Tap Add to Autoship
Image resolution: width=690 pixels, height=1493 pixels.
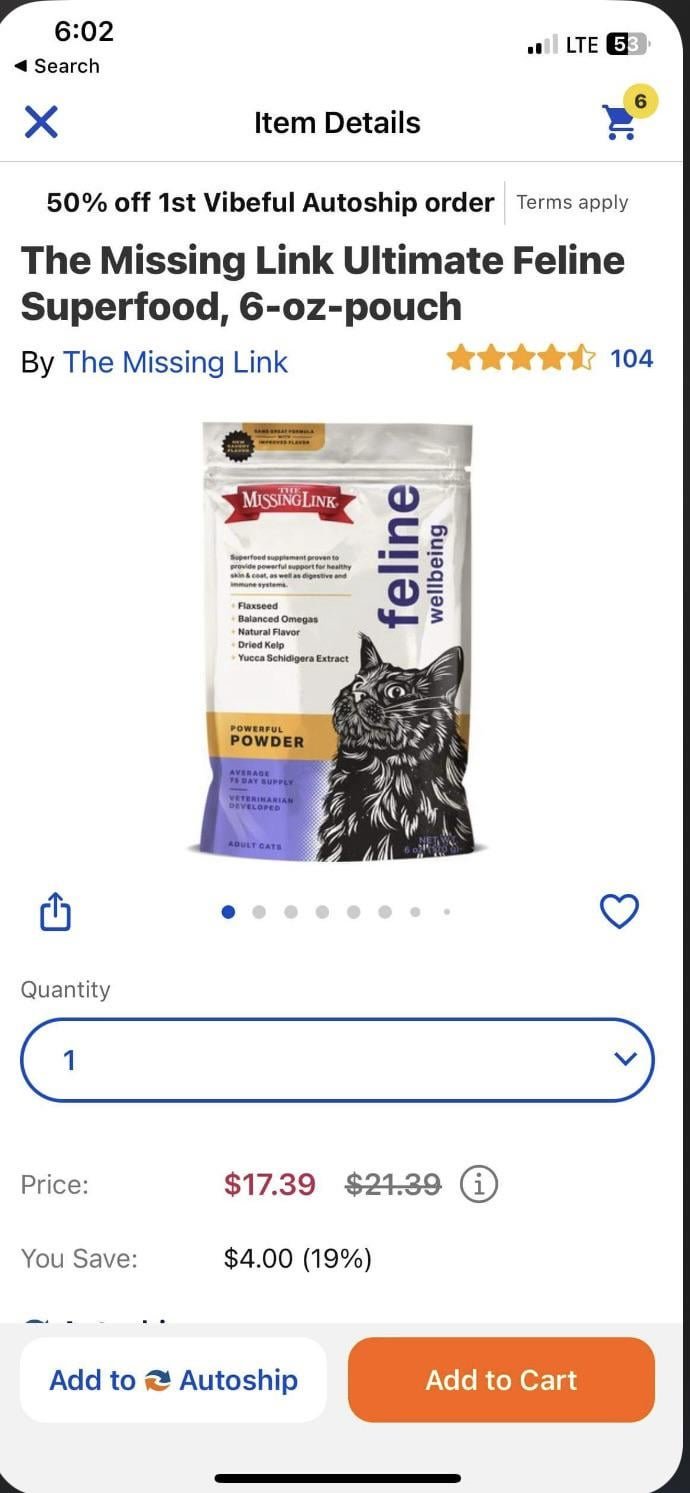pos(174,1380)
